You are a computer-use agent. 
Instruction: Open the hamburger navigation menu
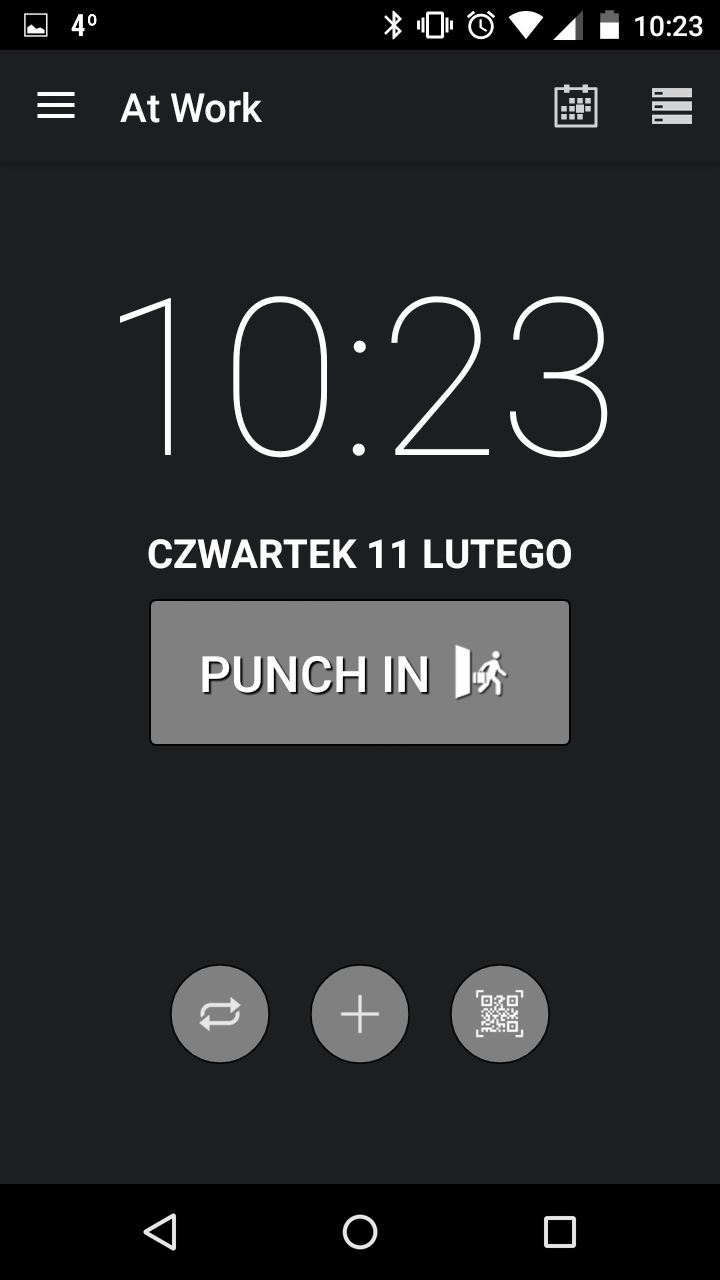56,106
